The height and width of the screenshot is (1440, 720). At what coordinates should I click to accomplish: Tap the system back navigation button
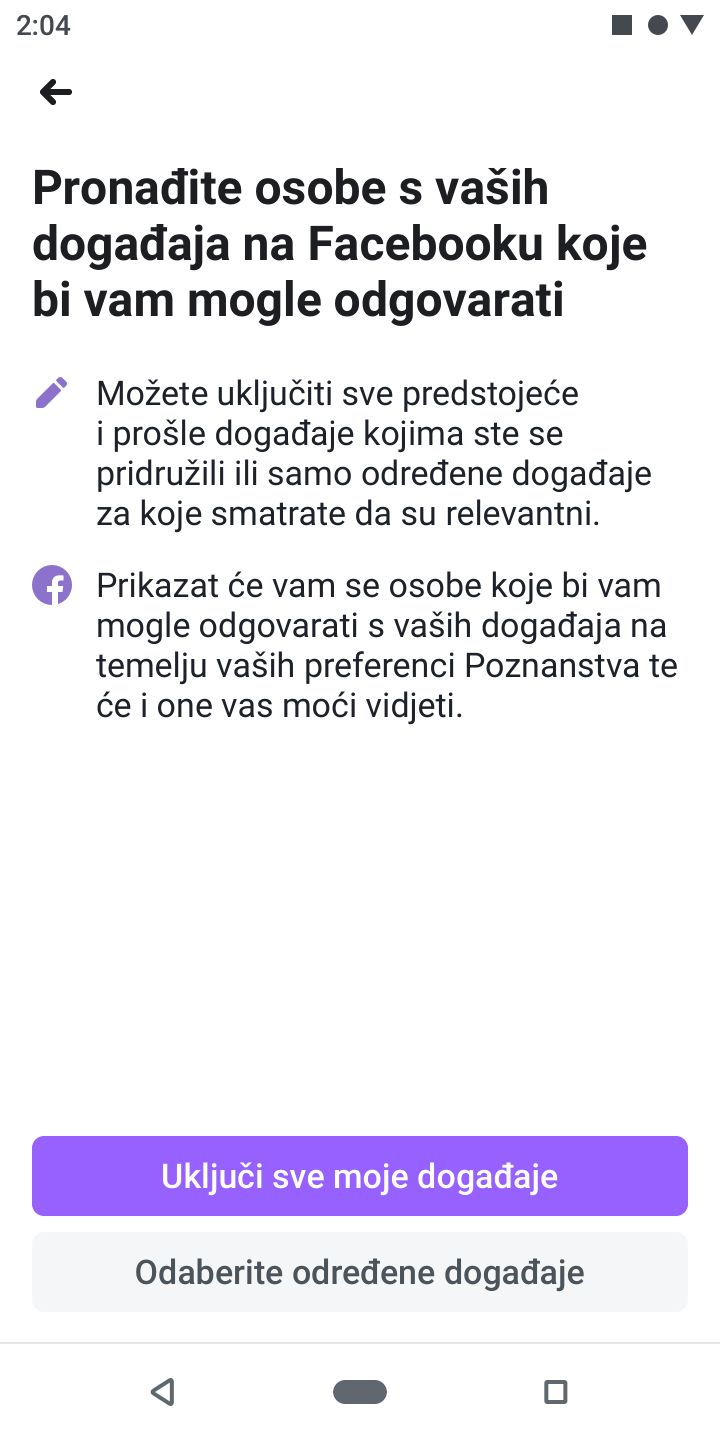tap(163, 1391)
